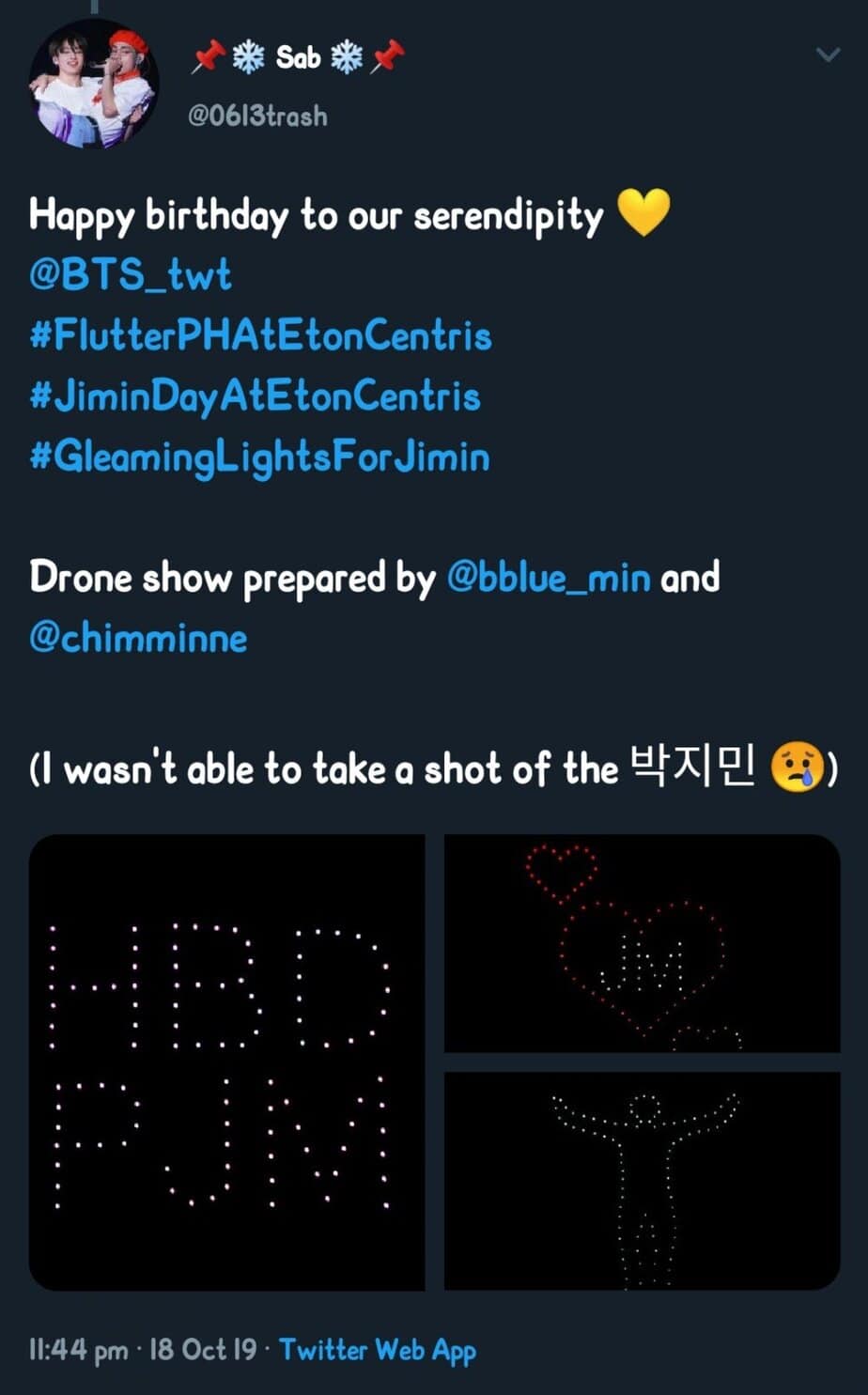Open the Twitter Web App source link
This screenshot has height=1395, width=868.
tap(378, 1350)
